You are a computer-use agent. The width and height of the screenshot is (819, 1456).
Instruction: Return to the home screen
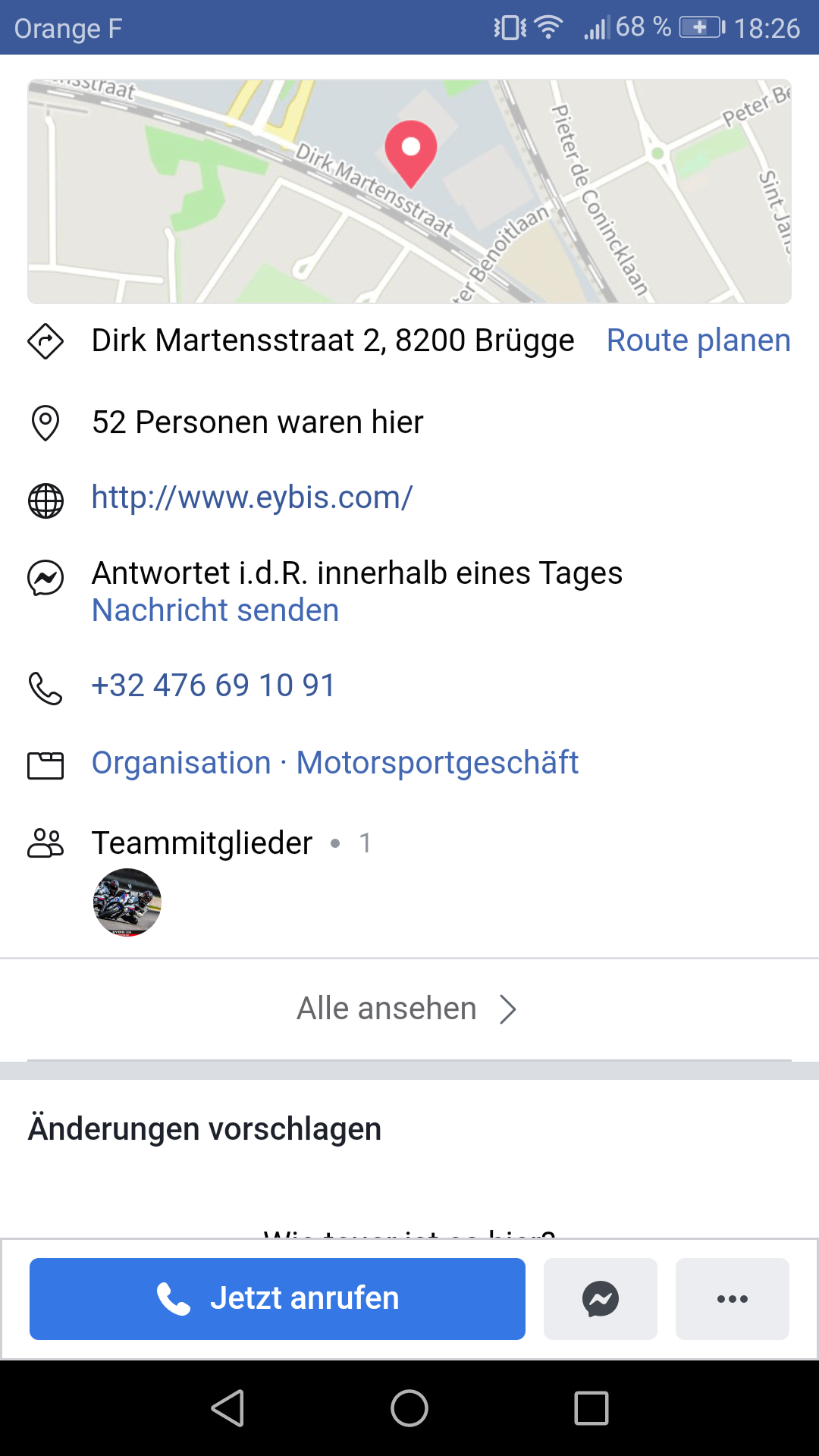(x=409, y=1408)
